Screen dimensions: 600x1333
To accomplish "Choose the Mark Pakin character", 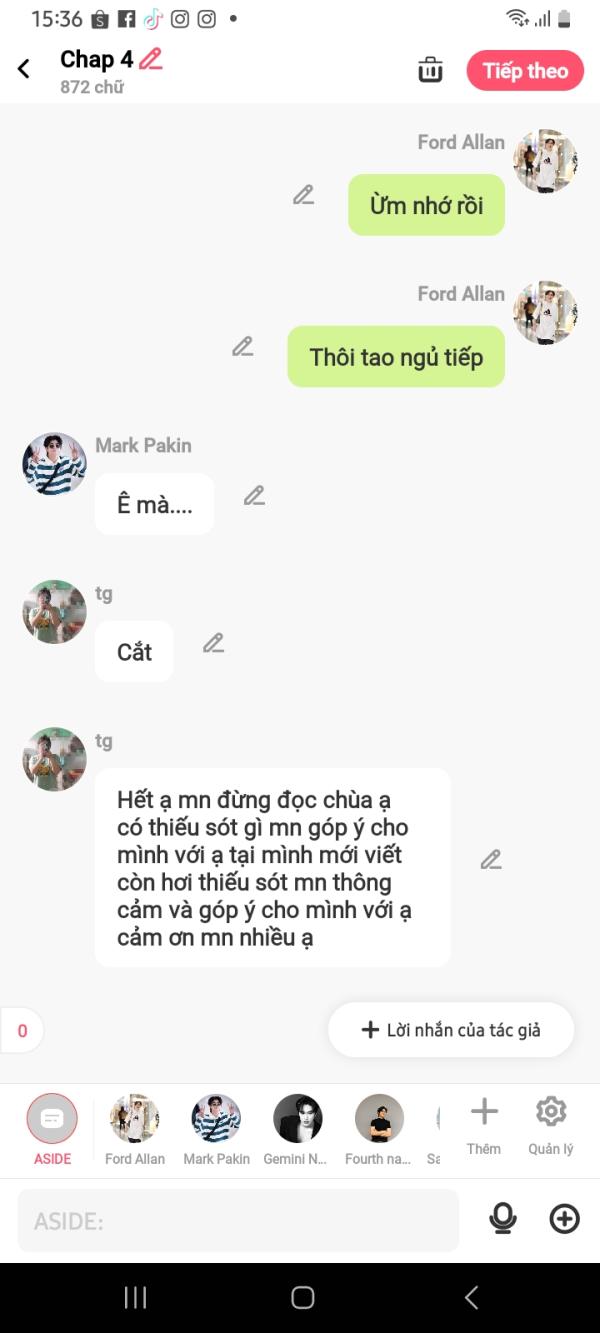I will tap(216, 1128).
